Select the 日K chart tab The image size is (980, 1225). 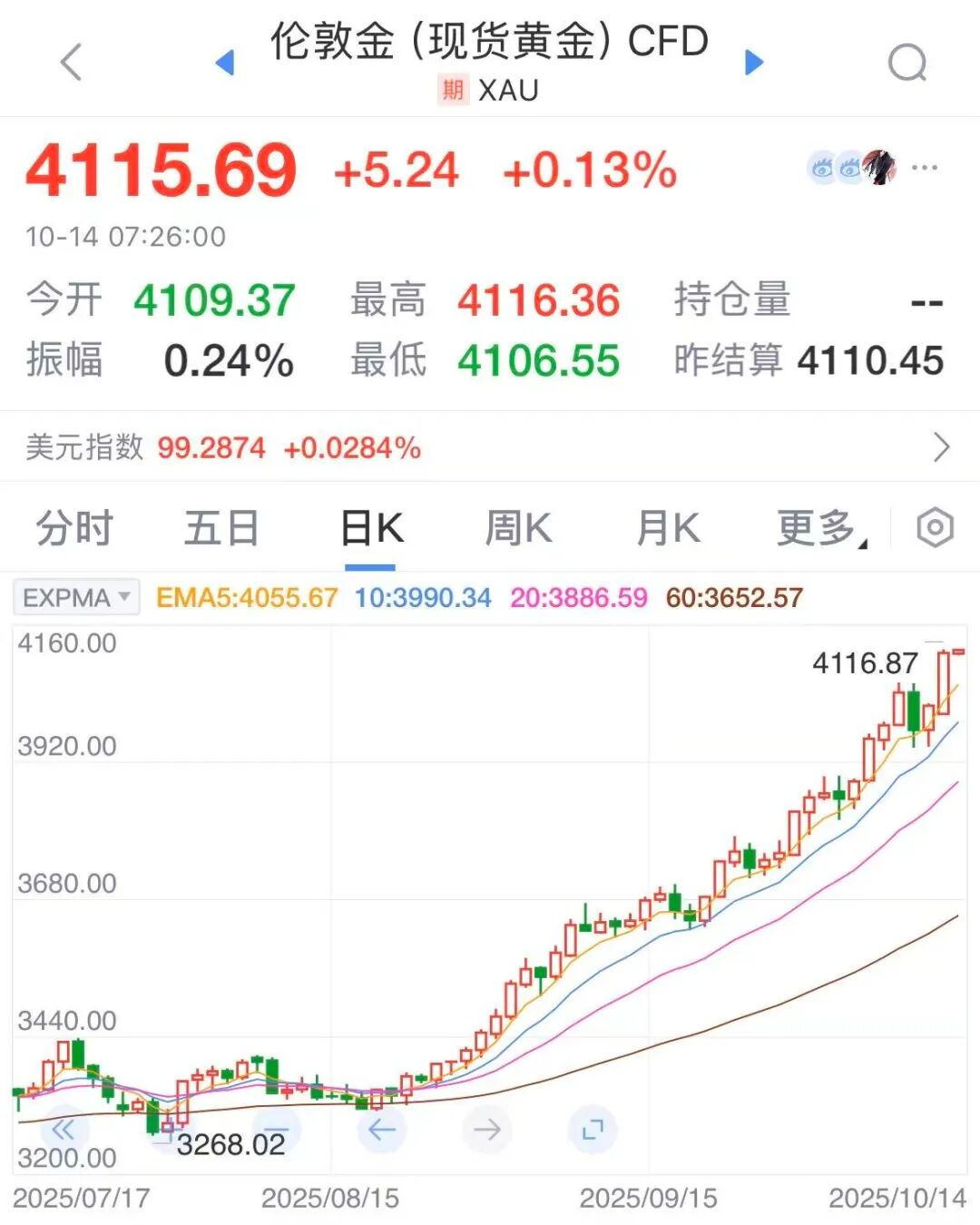click(x=371, y=528)
